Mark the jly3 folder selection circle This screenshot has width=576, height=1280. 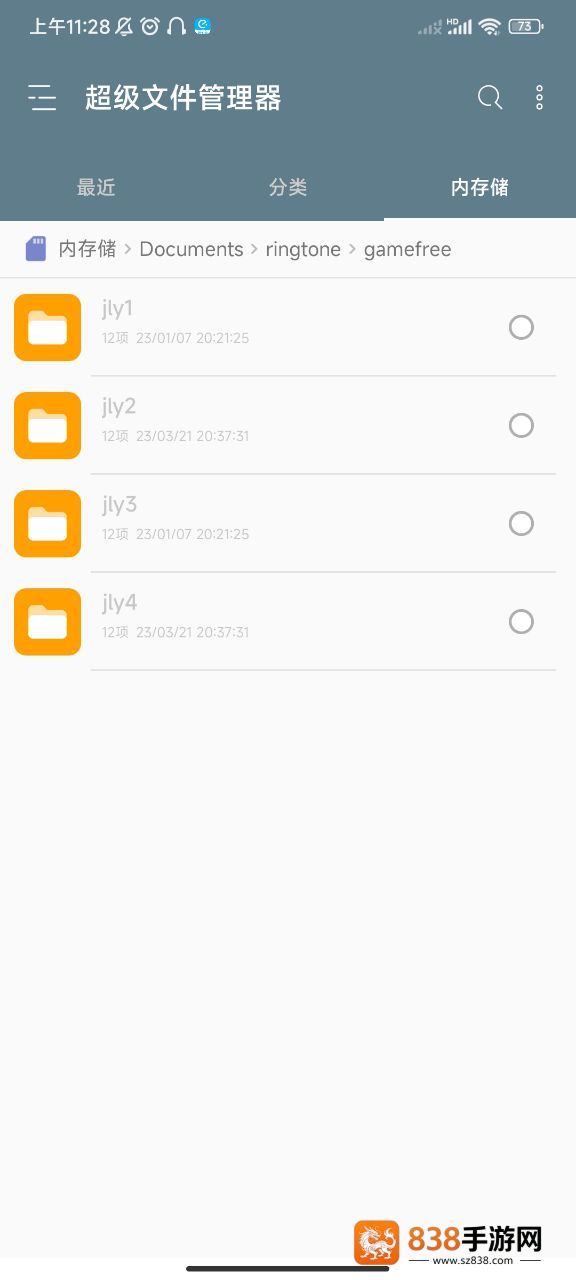coord(521,523)
